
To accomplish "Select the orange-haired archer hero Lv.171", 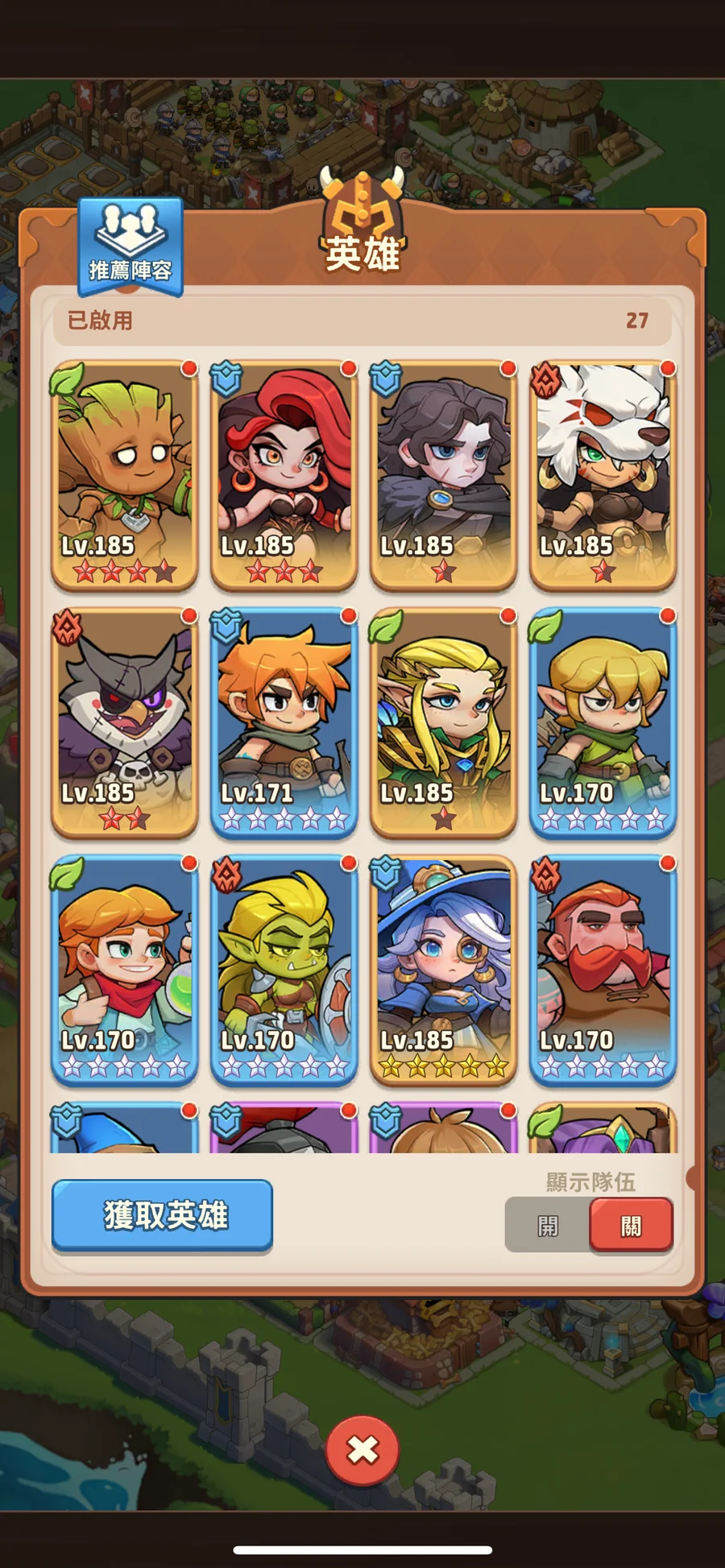I will coord(284,722).
